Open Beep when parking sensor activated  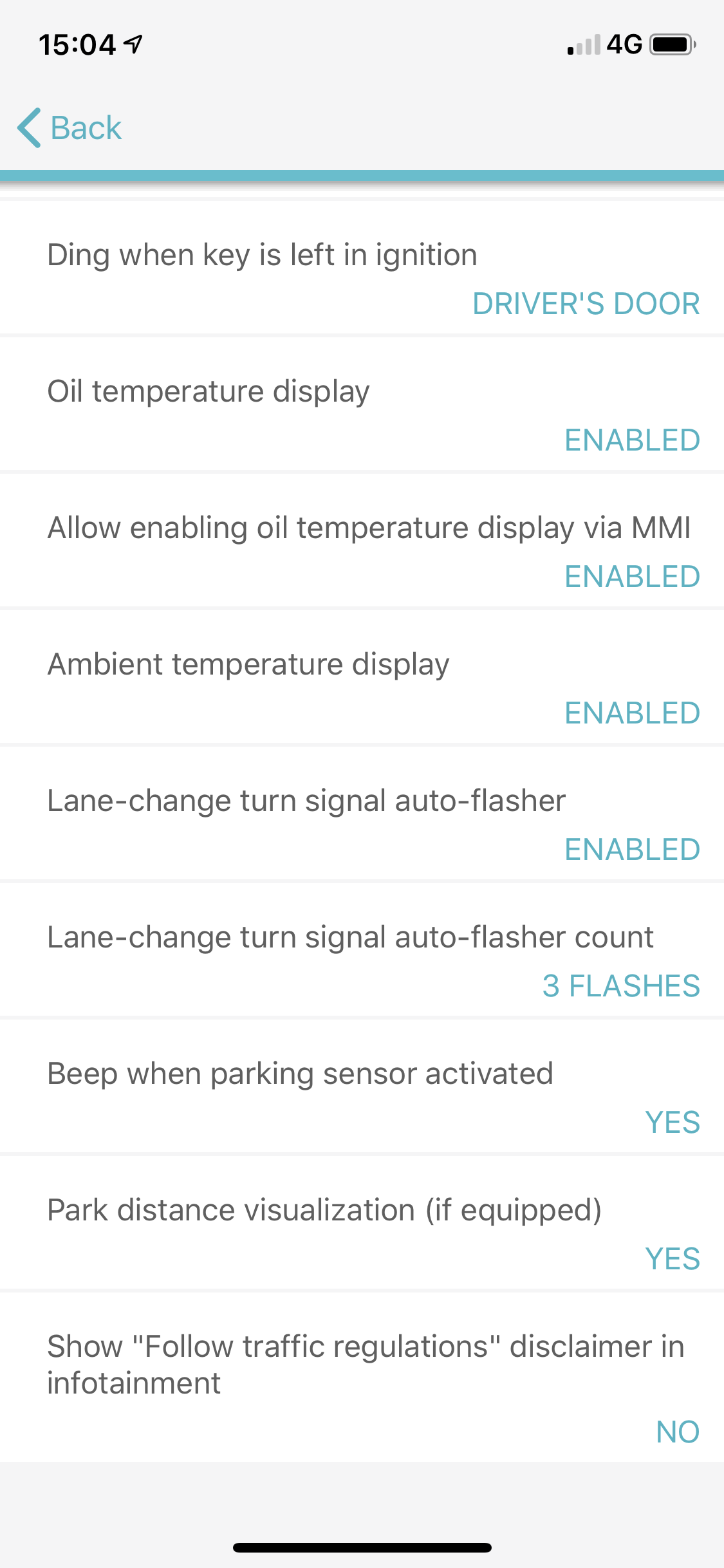tap(362, 1087)
